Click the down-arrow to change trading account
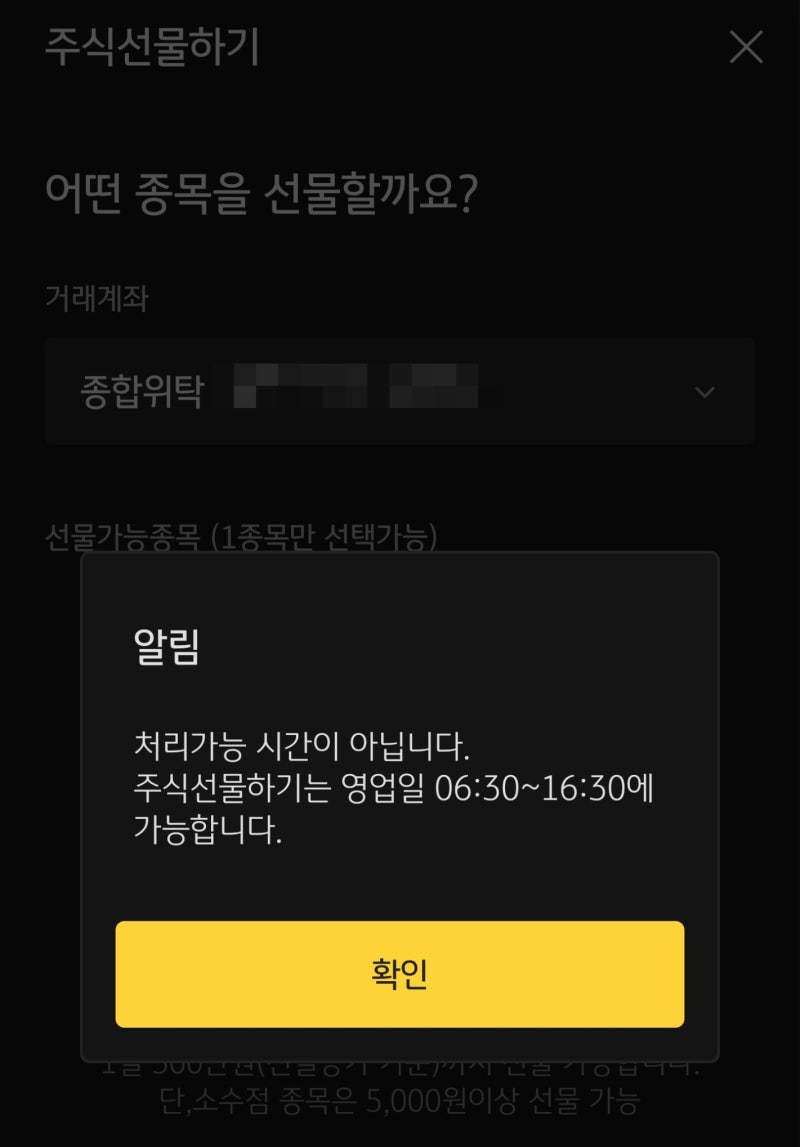The height and width of the screenshot is (1147, 800). [705, 390]
